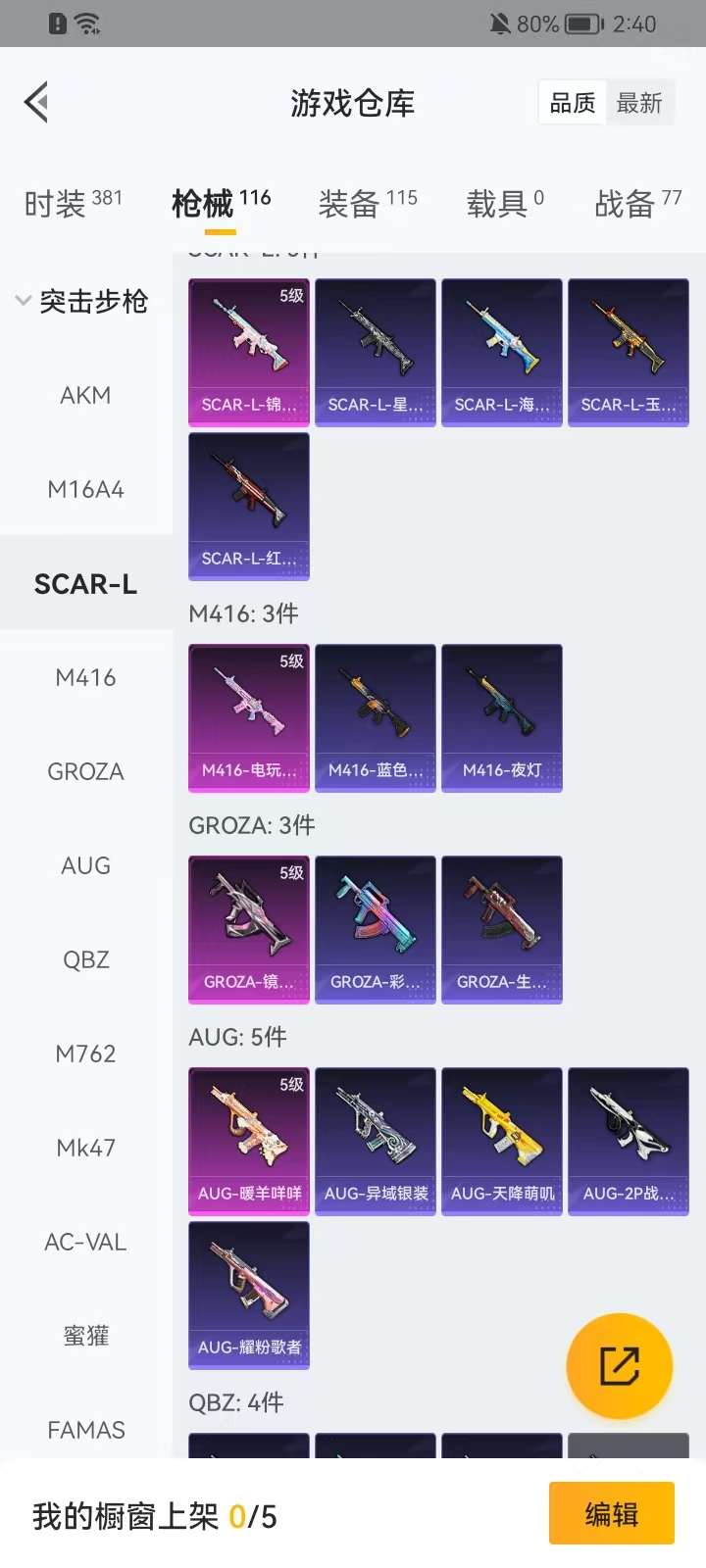Viewport: 706px width, 1568px height.
Task: Select QBZ in the sidebar
Action: point(85,959)
